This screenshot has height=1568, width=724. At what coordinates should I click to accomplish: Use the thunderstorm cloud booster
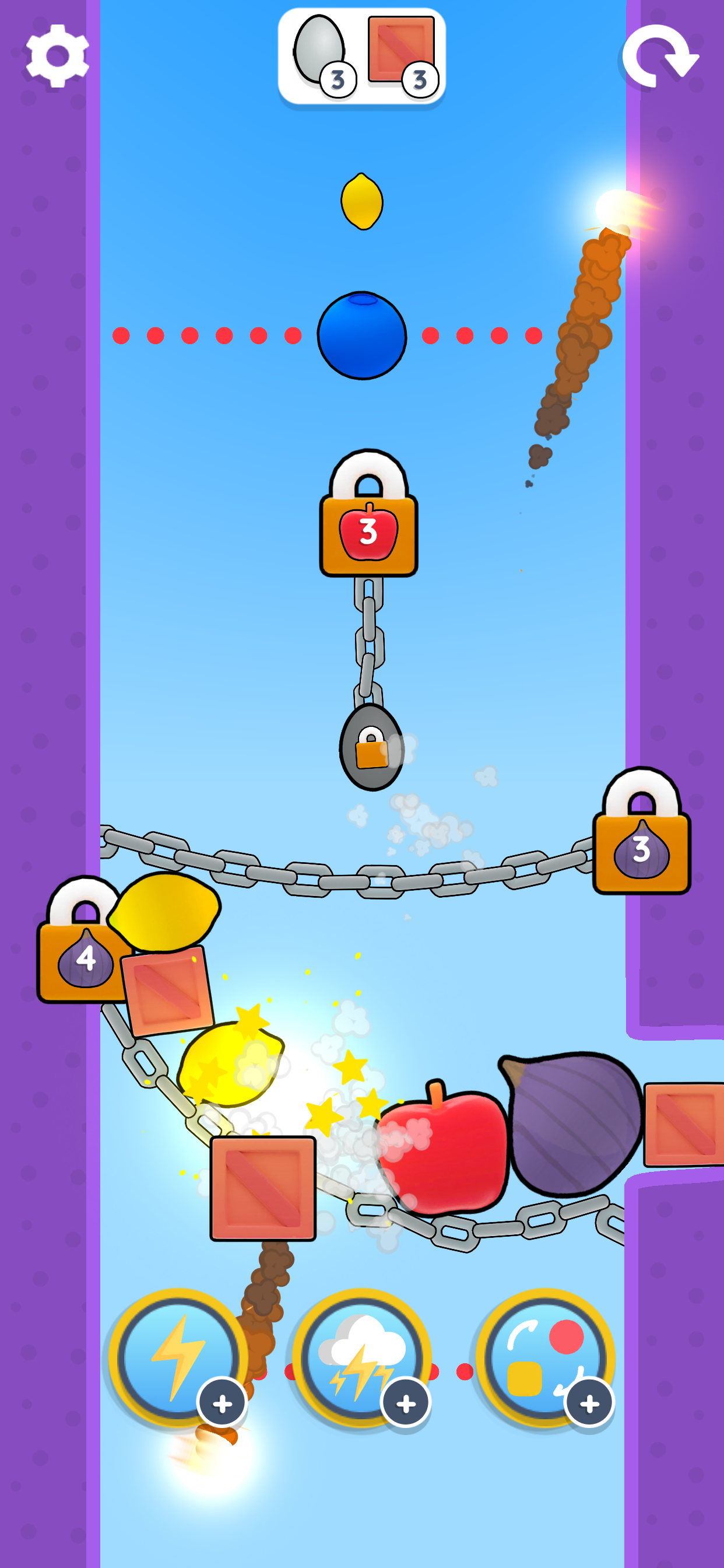pos(361,1357)
